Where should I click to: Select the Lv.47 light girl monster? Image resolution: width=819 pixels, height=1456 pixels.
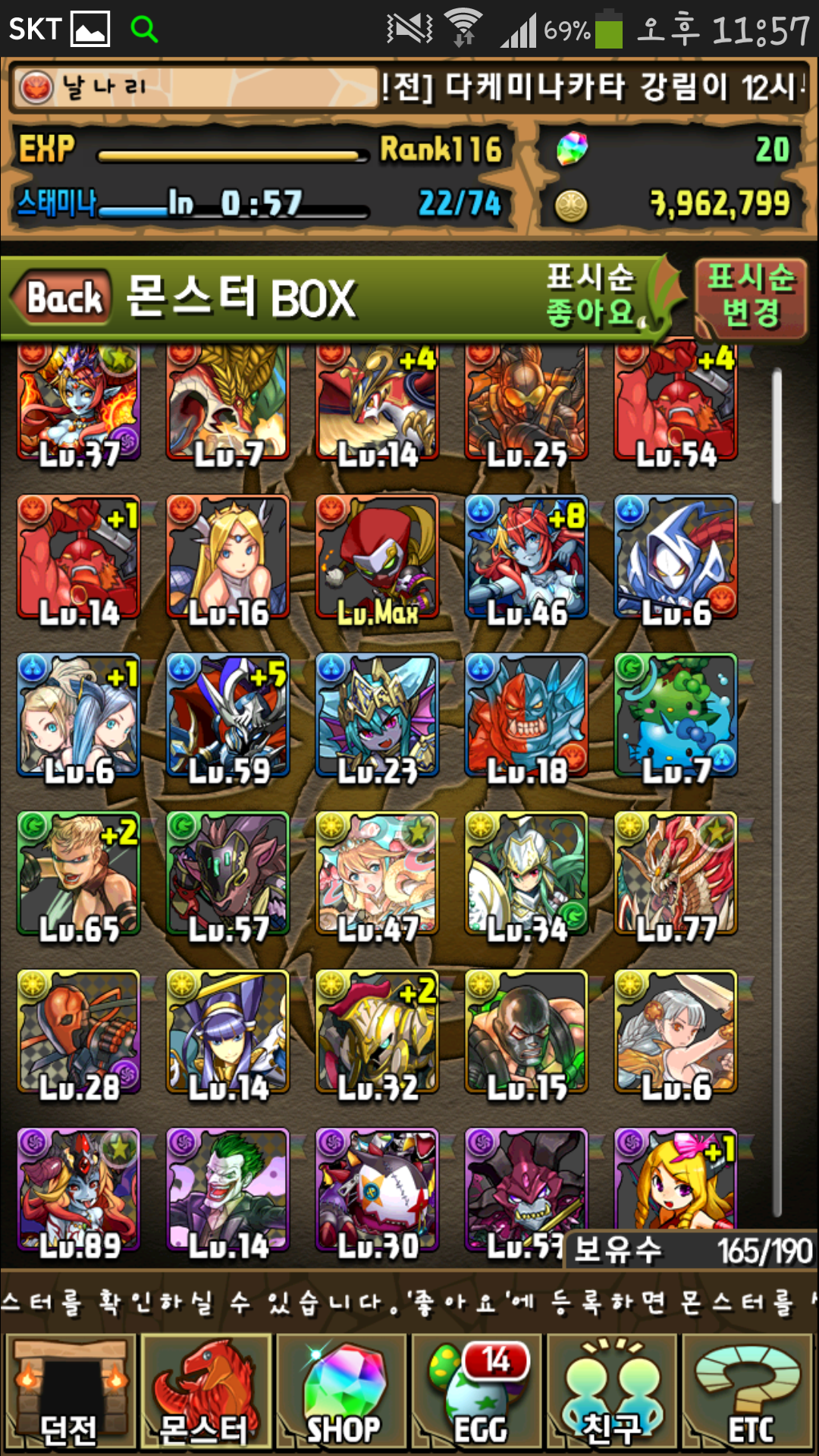(377, 874)
